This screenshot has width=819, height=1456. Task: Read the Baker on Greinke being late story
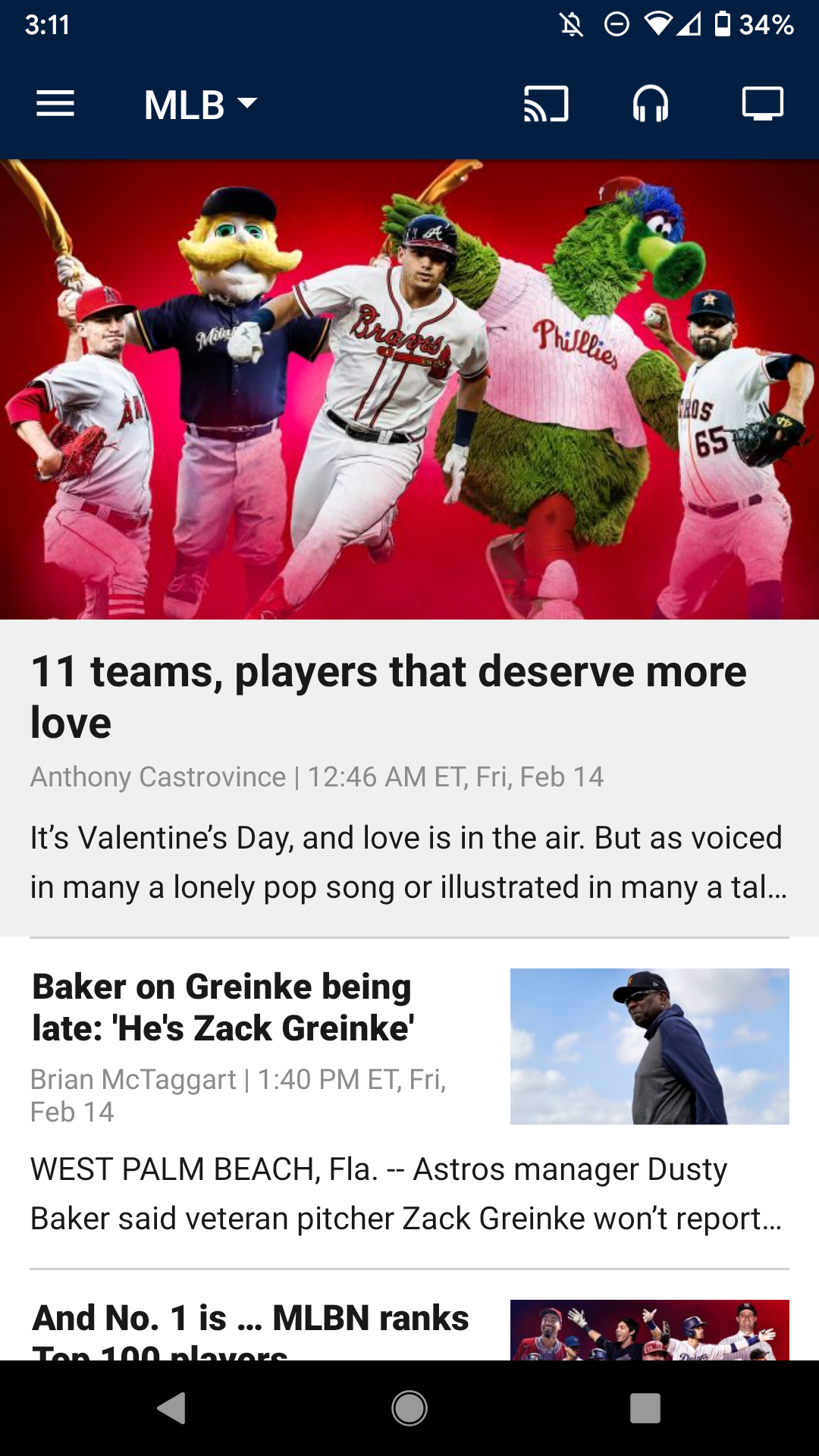tap(223, 1007)
